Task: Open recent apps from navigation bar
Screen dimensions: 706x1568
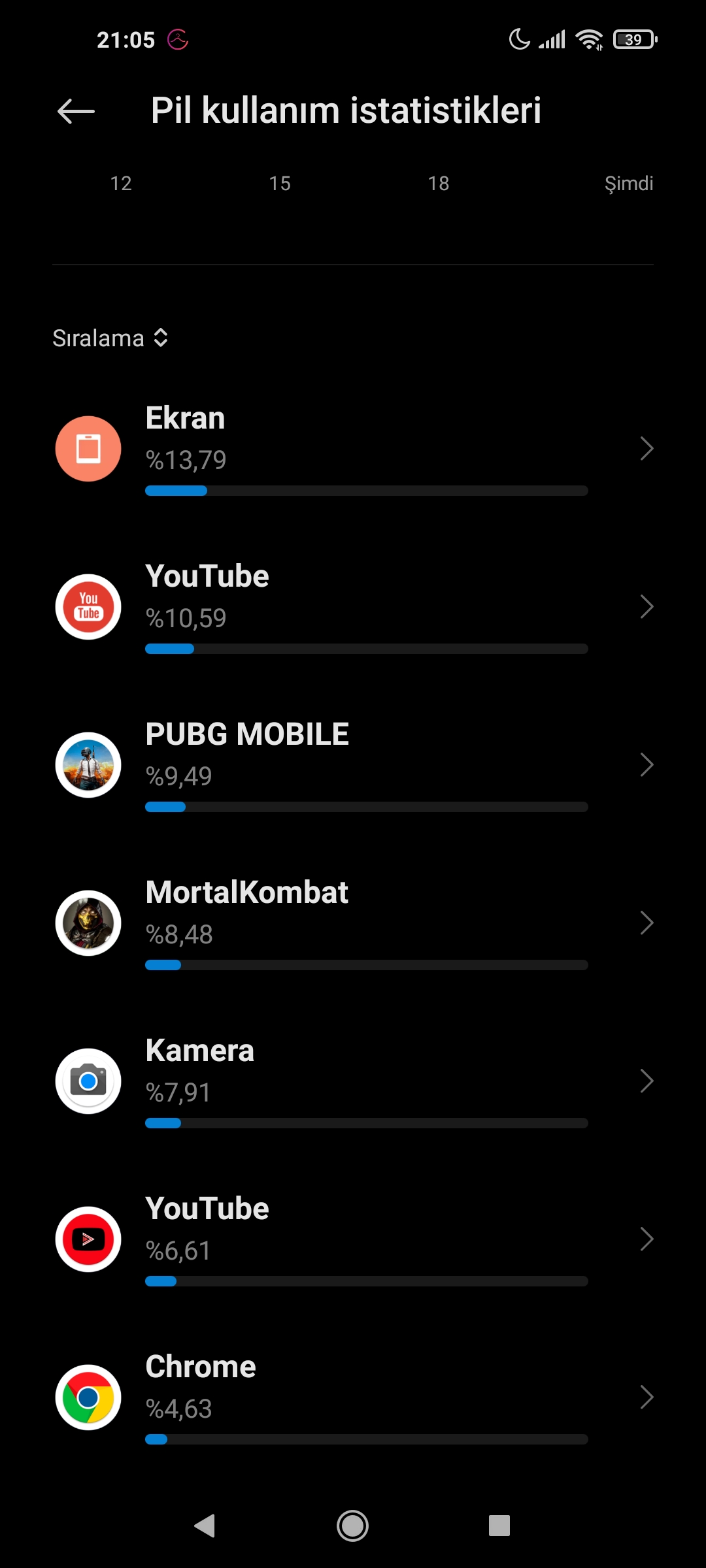Action: point(499,1526)
